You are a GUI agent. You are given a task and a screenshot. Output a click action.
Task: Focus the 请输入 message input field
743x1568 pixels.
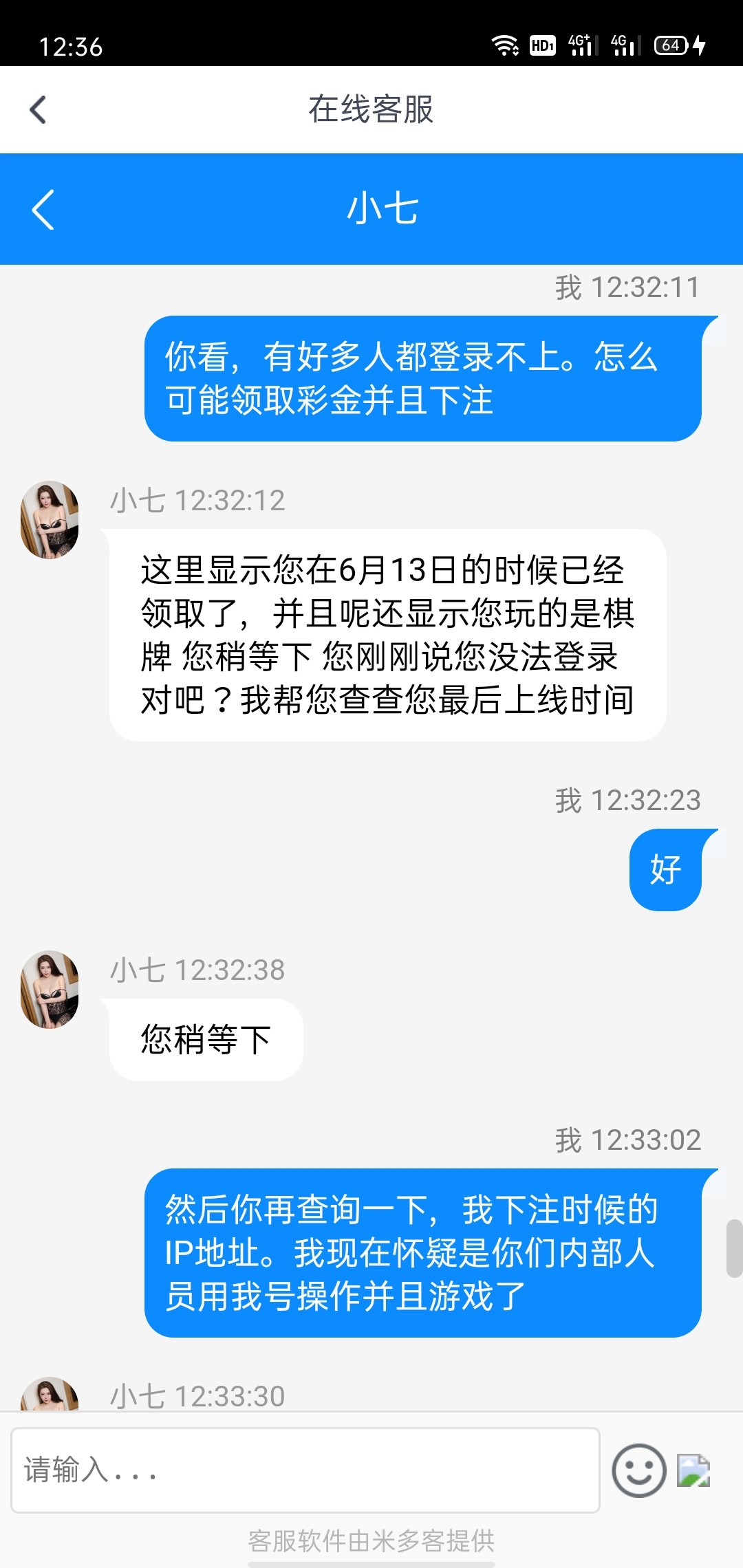(305, 1470)
